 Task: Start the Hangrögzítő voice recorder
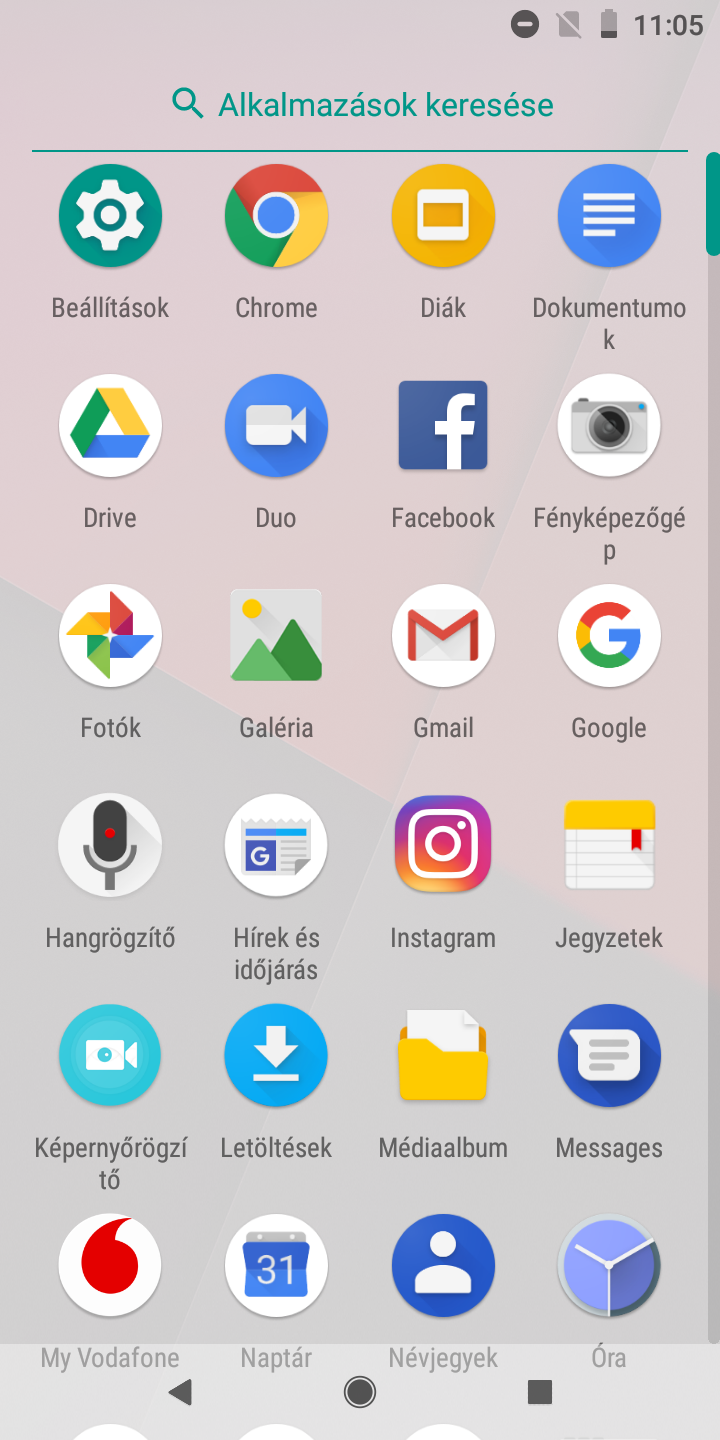(x=110, y=846)
